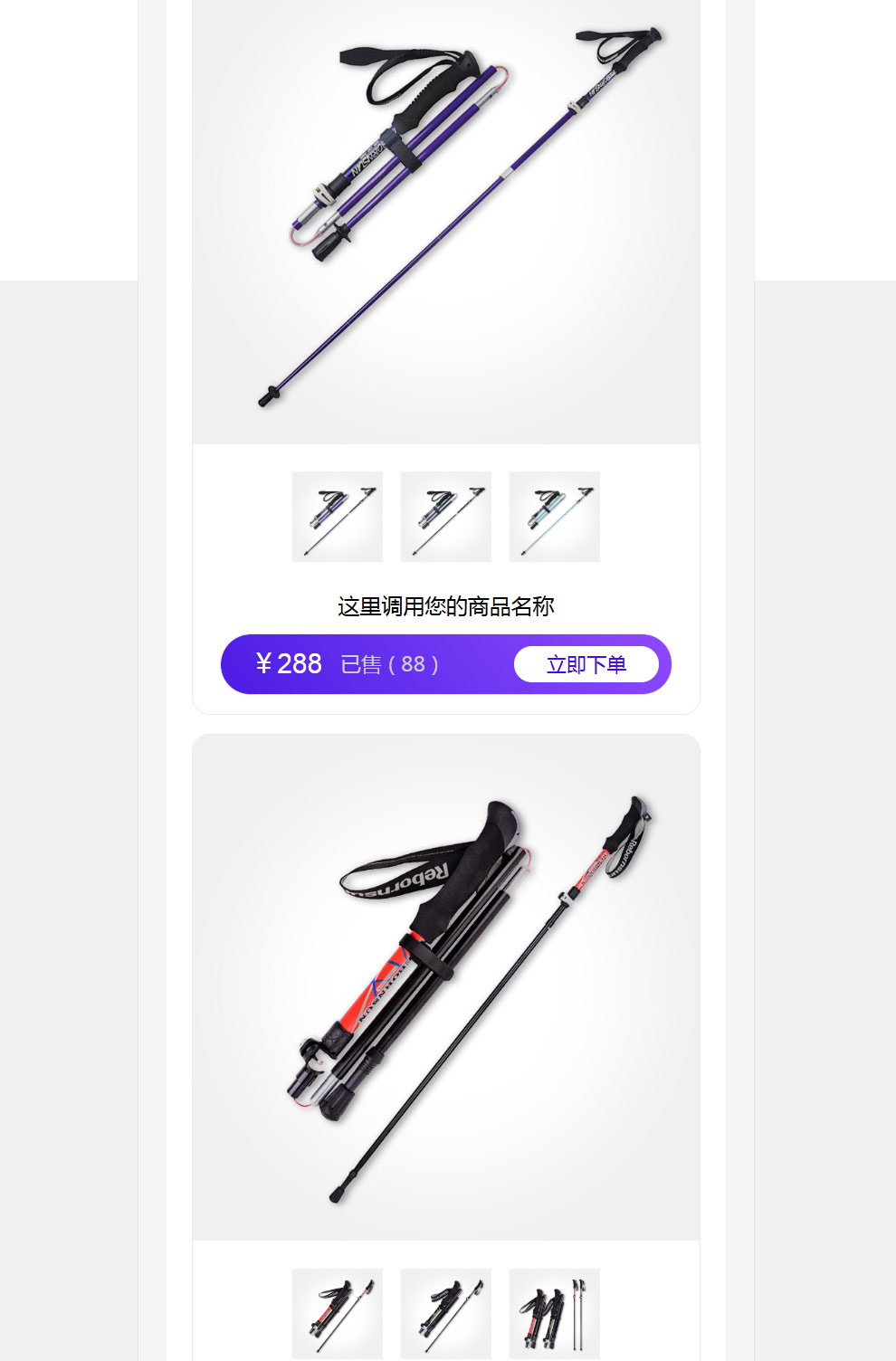The height and width of the screenshot is (1361, 896).
Task: Select the black pole thumbnail above 立即下单
Action: click(446, 517)
